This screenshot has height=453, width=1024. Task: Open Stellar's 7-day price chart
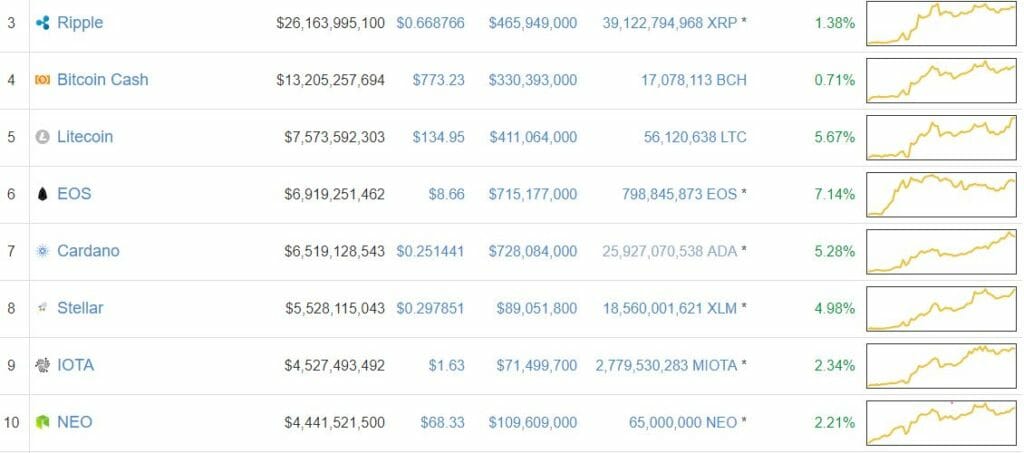pos(941,308)
